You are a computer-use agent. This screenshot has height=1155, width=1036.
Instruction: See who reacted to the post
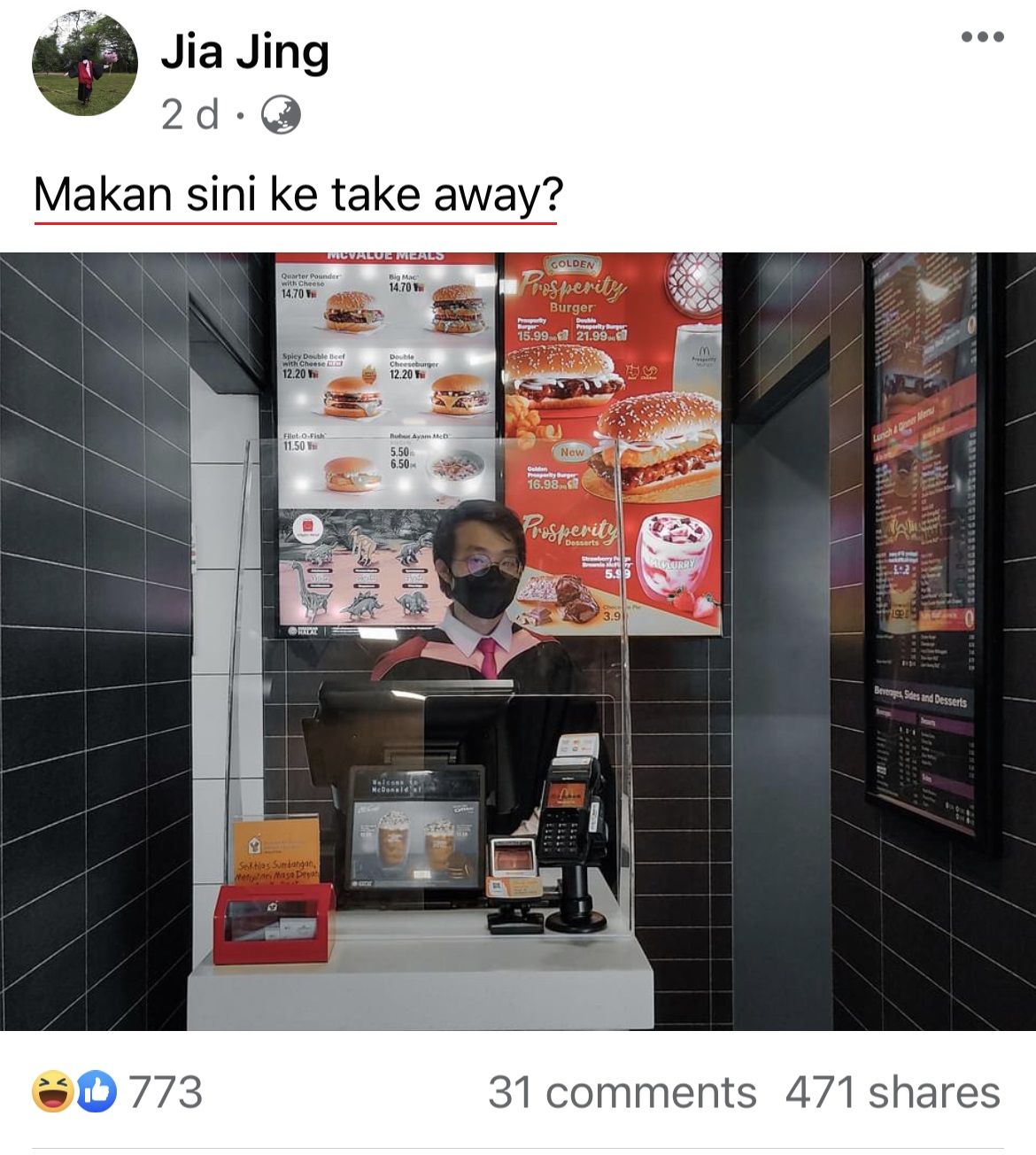click(x=118, y=1092)
